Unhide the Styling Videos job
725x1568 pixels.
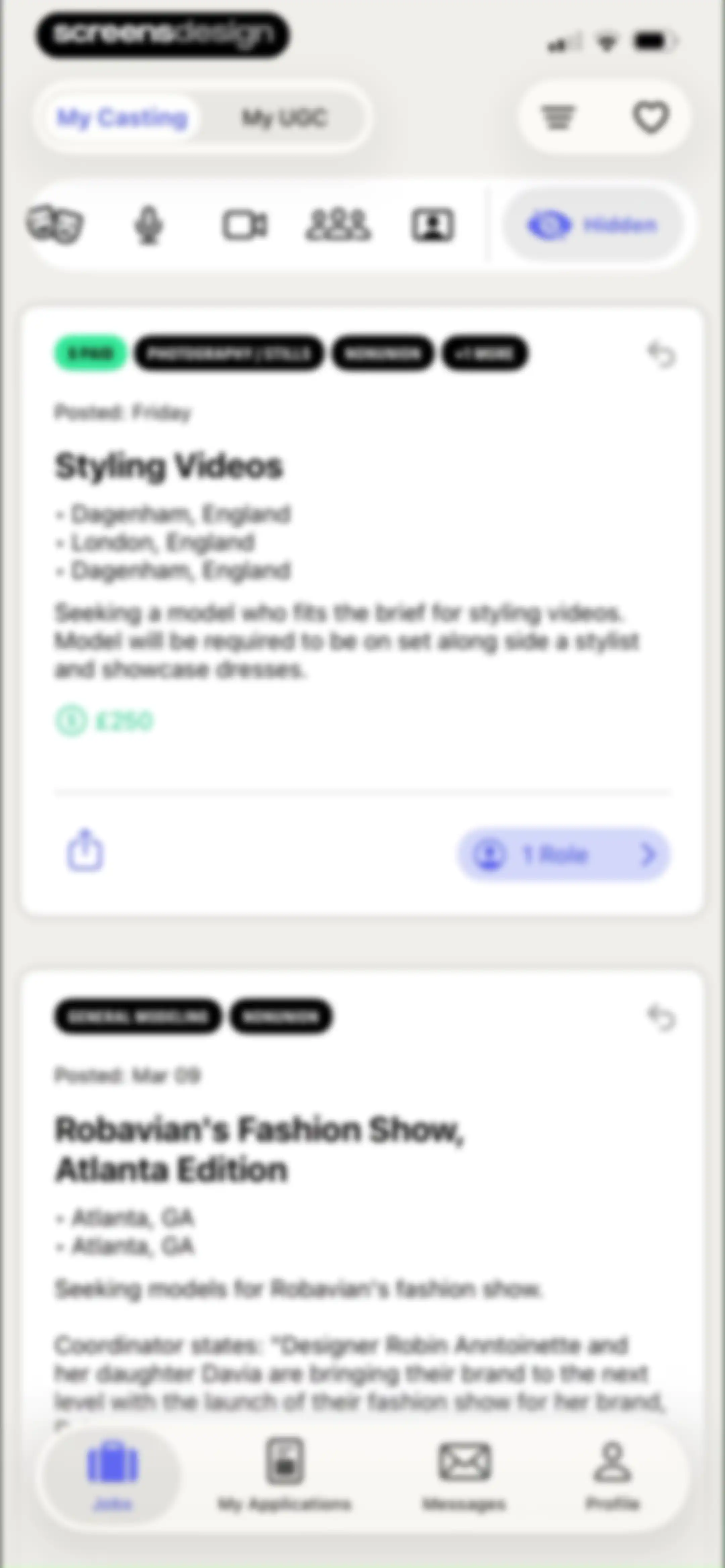[x=661, y=354]
